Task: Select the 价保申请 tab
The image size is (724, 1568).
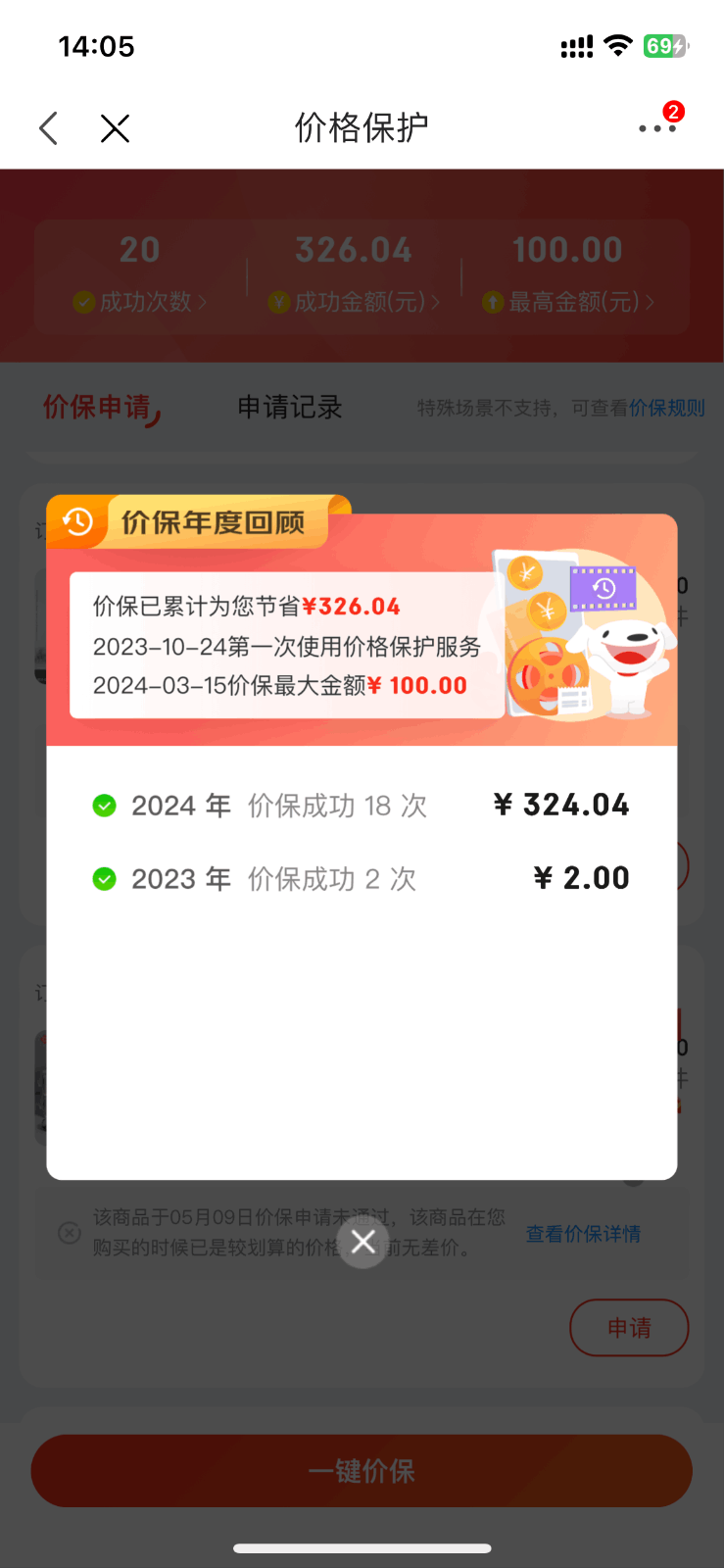Action: (100, 408)
